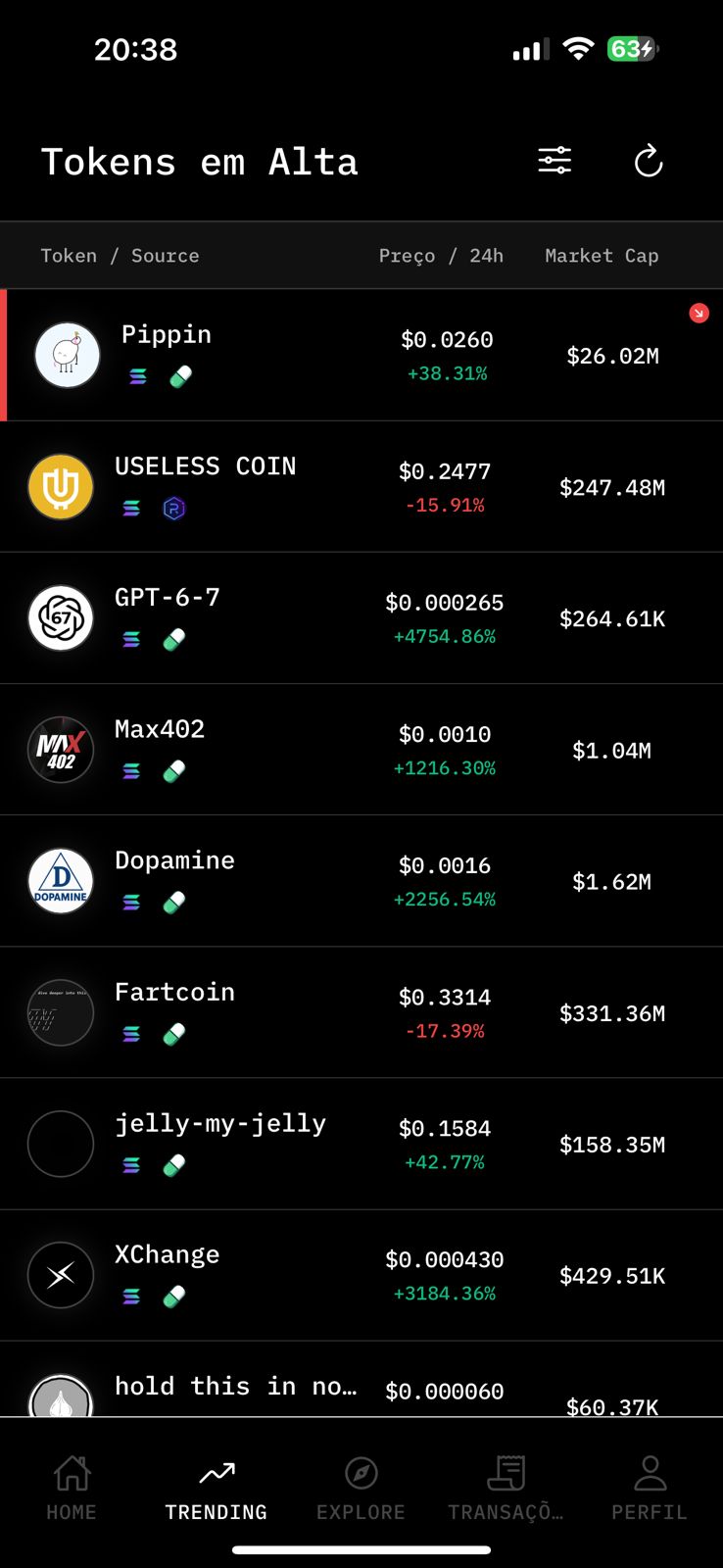Tap the Dopamine token row
Screen dimensions: 723x1568
click(x=361, y=881)
